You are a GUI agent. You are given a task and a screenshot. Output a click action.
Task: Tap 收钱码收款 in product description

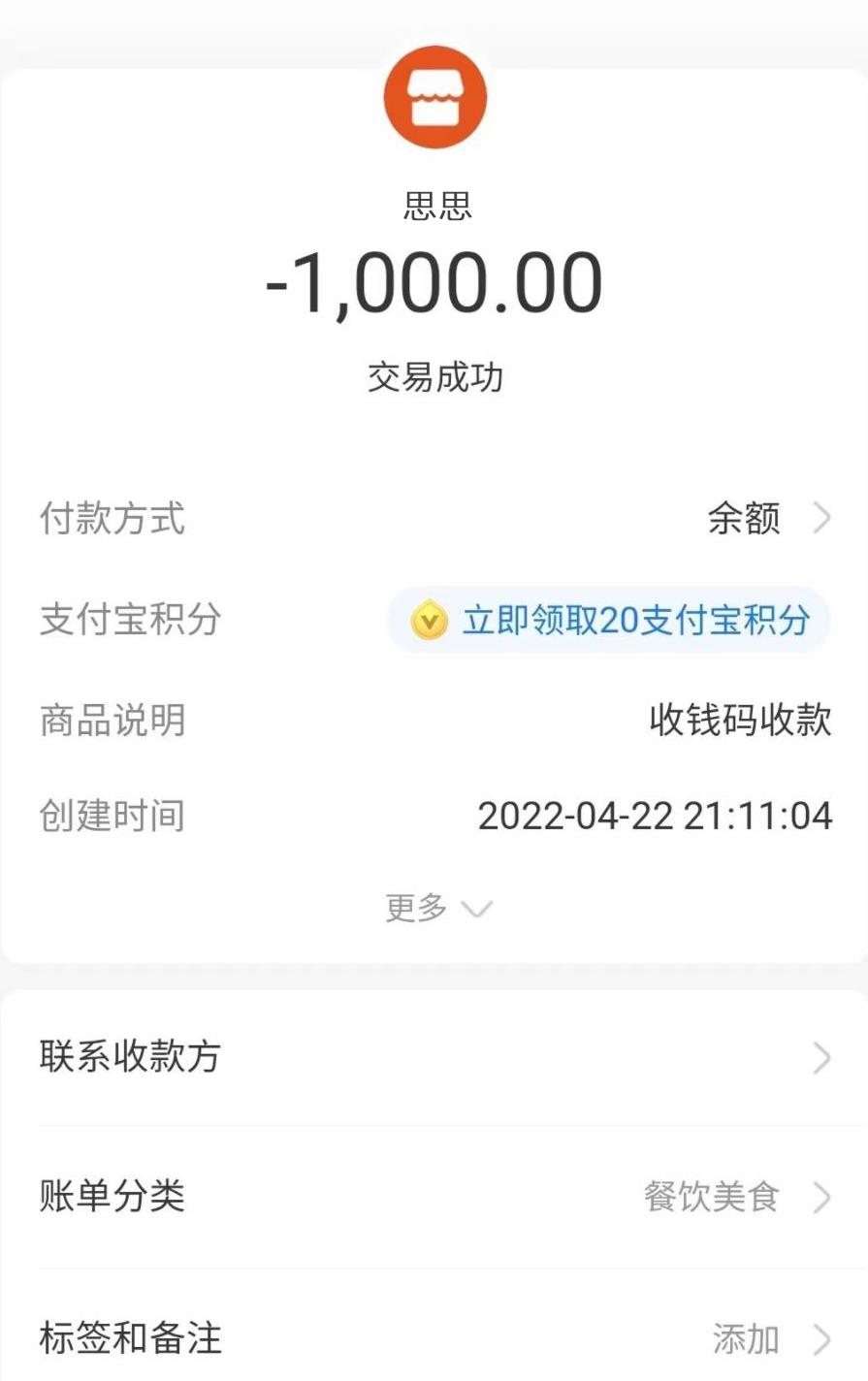coord(740,721)
